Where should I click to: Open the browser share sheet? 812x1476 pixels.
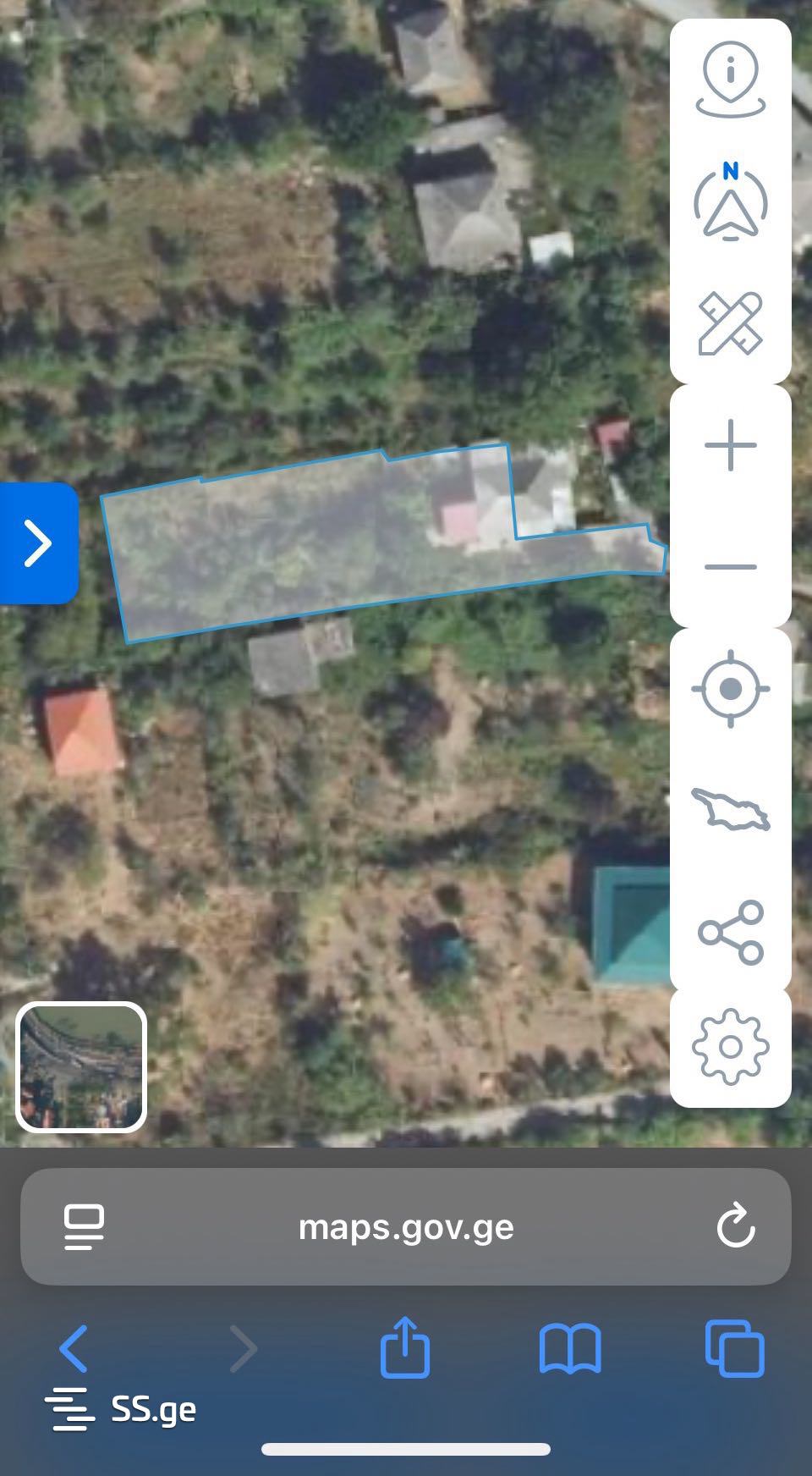pyautogui.click(x=405, y=1347)
